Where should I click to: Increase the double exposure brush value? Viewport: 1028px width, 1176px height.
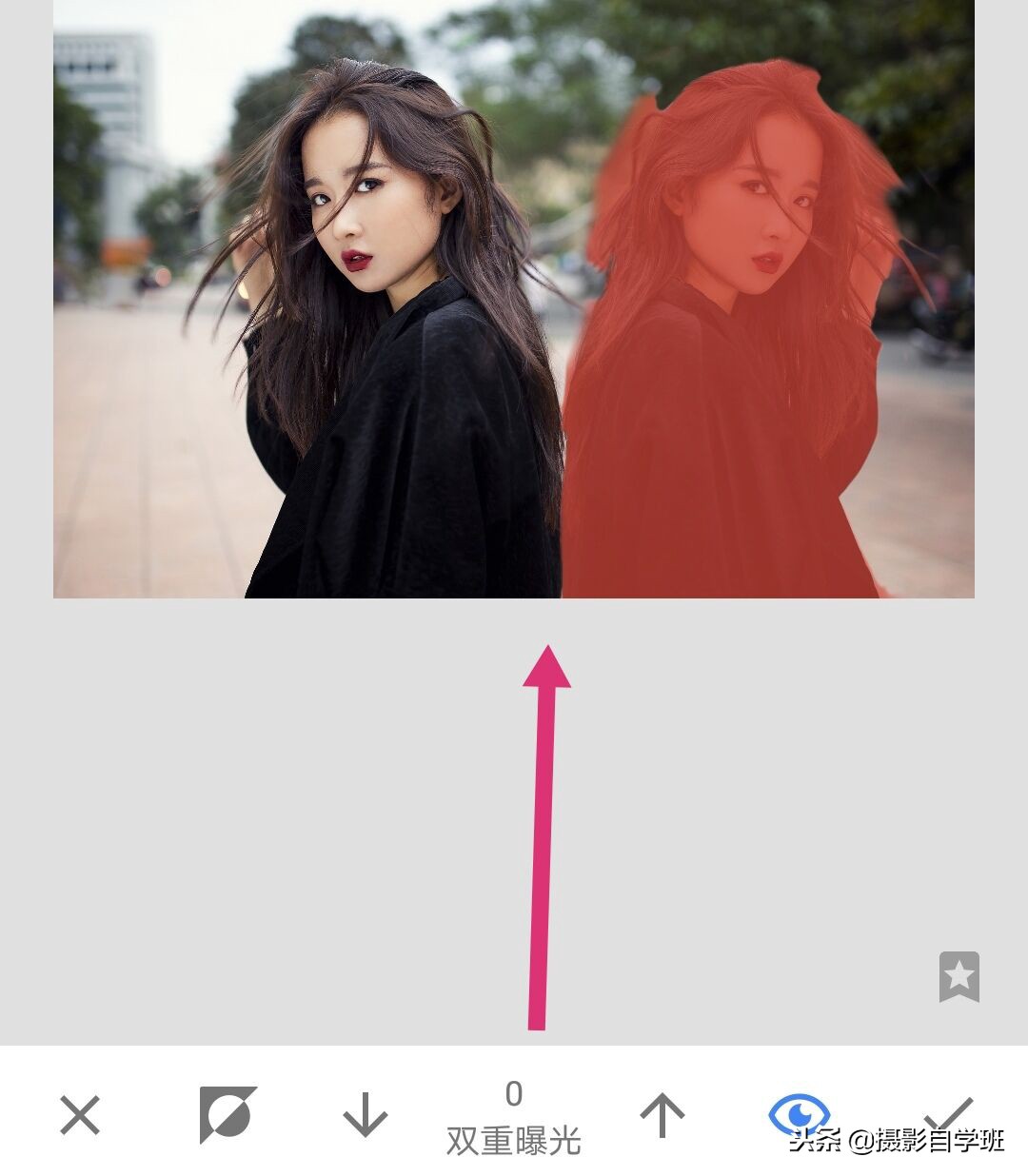662,1114
